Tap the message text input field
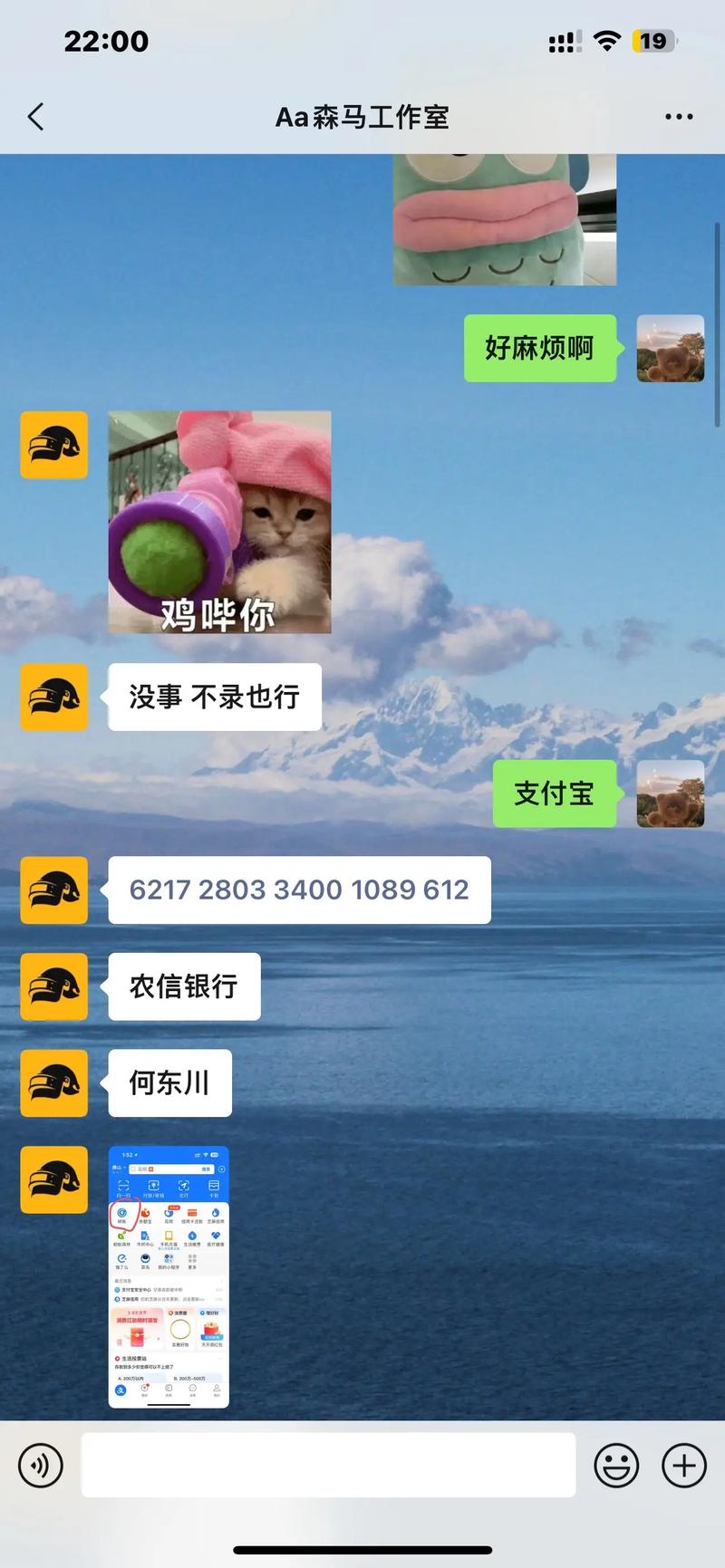The image size is (725, 1568). pos(326,1465)
